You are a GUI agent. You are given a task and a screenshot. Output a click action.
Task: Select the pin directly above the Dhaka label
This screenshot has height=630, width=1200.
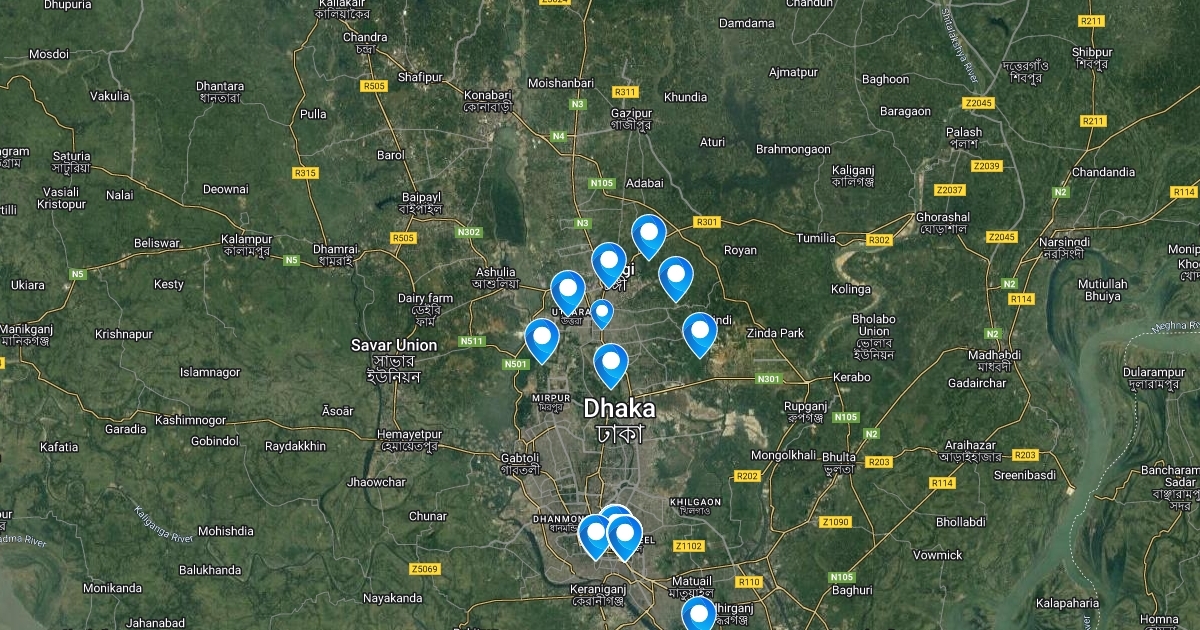pyautogui.click(x=611, y=366)
